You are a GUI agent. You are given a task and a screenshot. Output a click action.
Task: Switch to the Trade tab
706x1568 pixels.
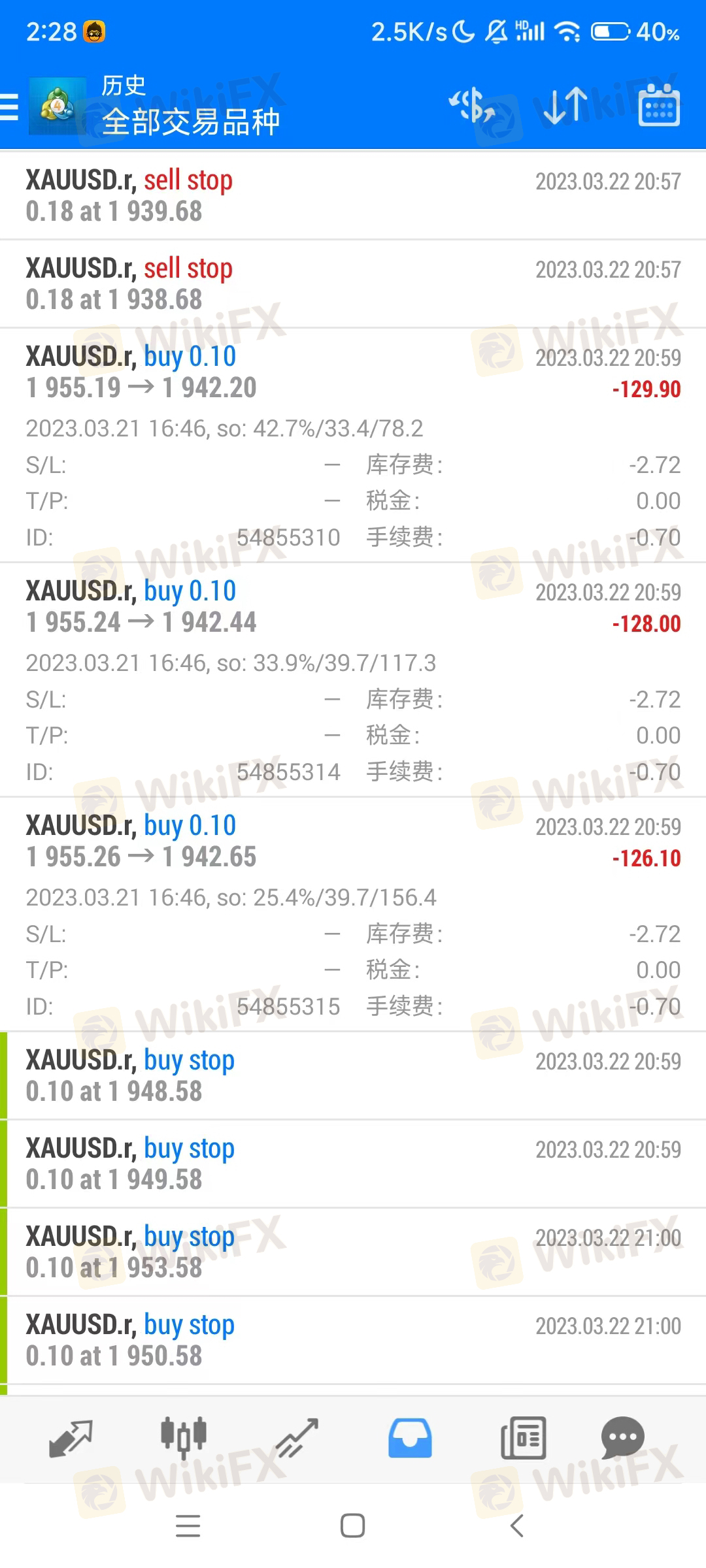(297, 1439)
